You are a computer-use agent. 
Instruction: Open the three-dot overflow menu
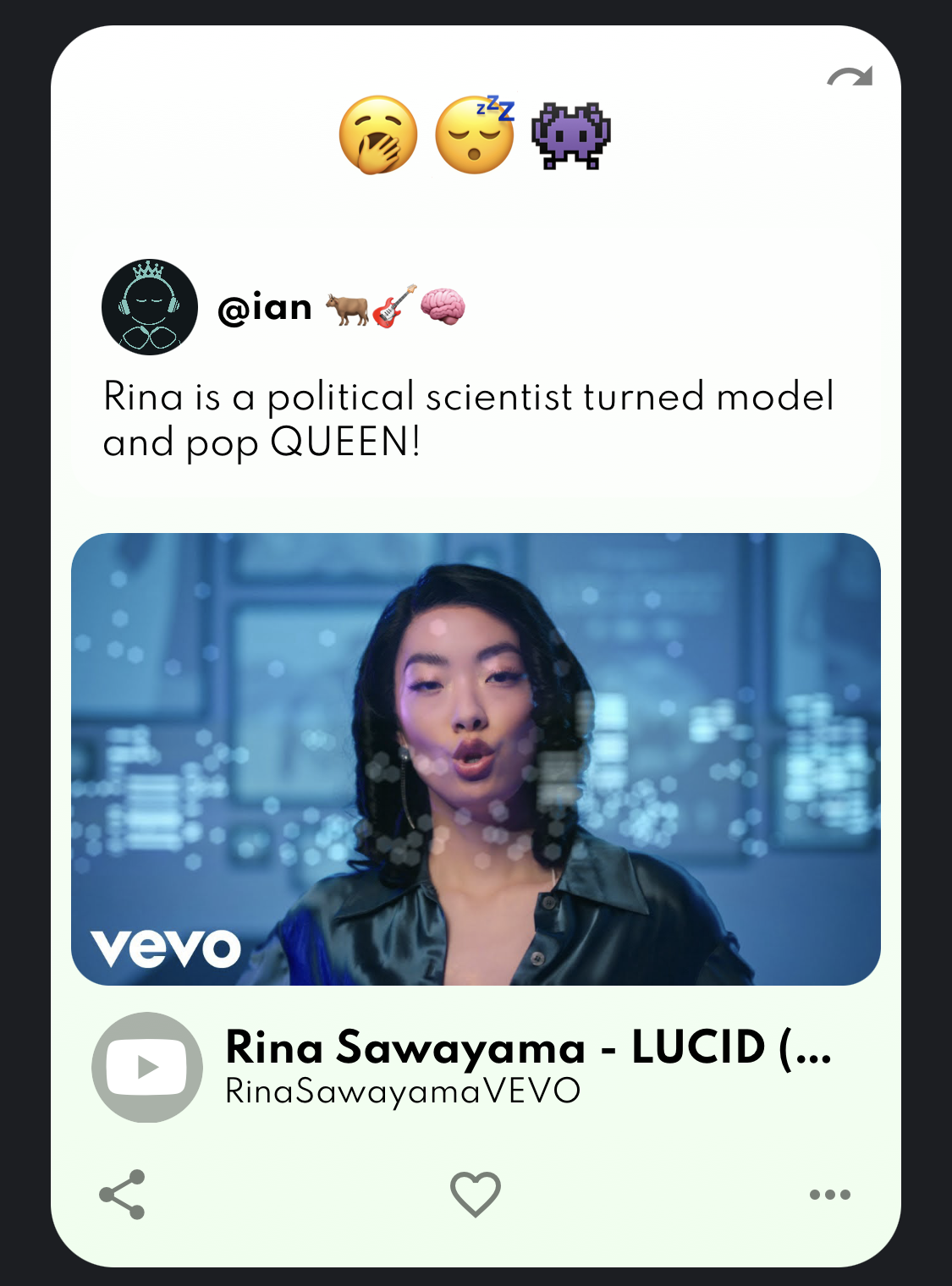(829, 1195)
